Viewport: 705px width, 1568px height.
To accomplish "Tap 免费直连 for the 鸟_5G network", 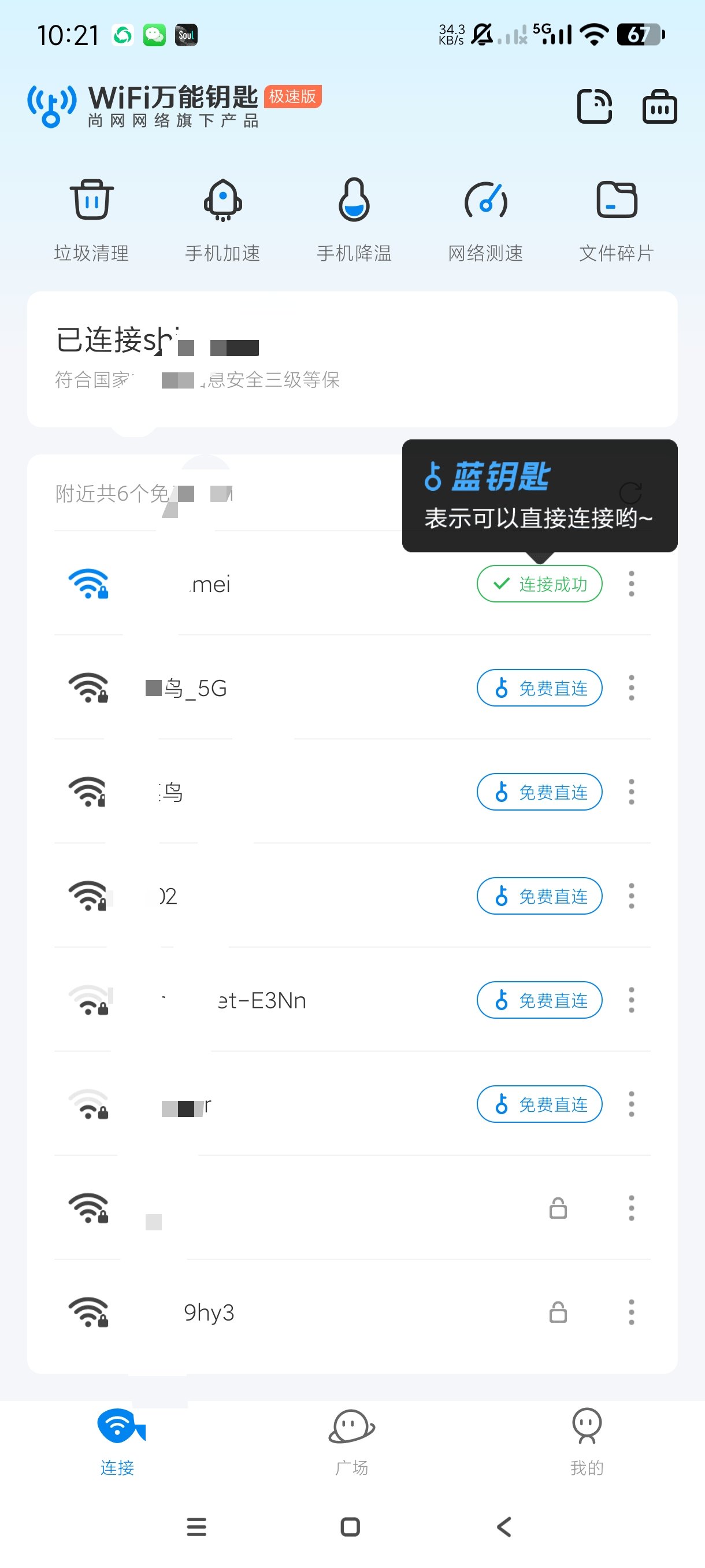I will click(x=539, y=688).
